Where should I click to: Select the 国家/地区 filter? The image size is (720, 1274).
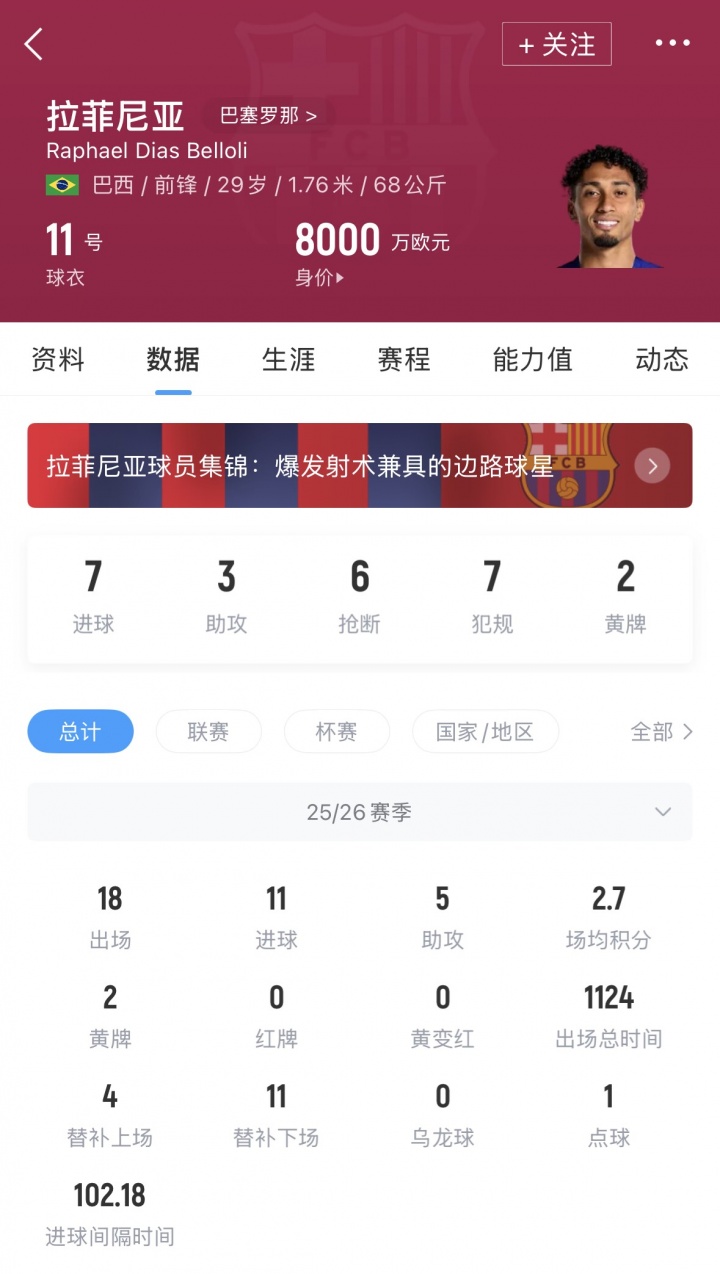[x=485, y=731]
